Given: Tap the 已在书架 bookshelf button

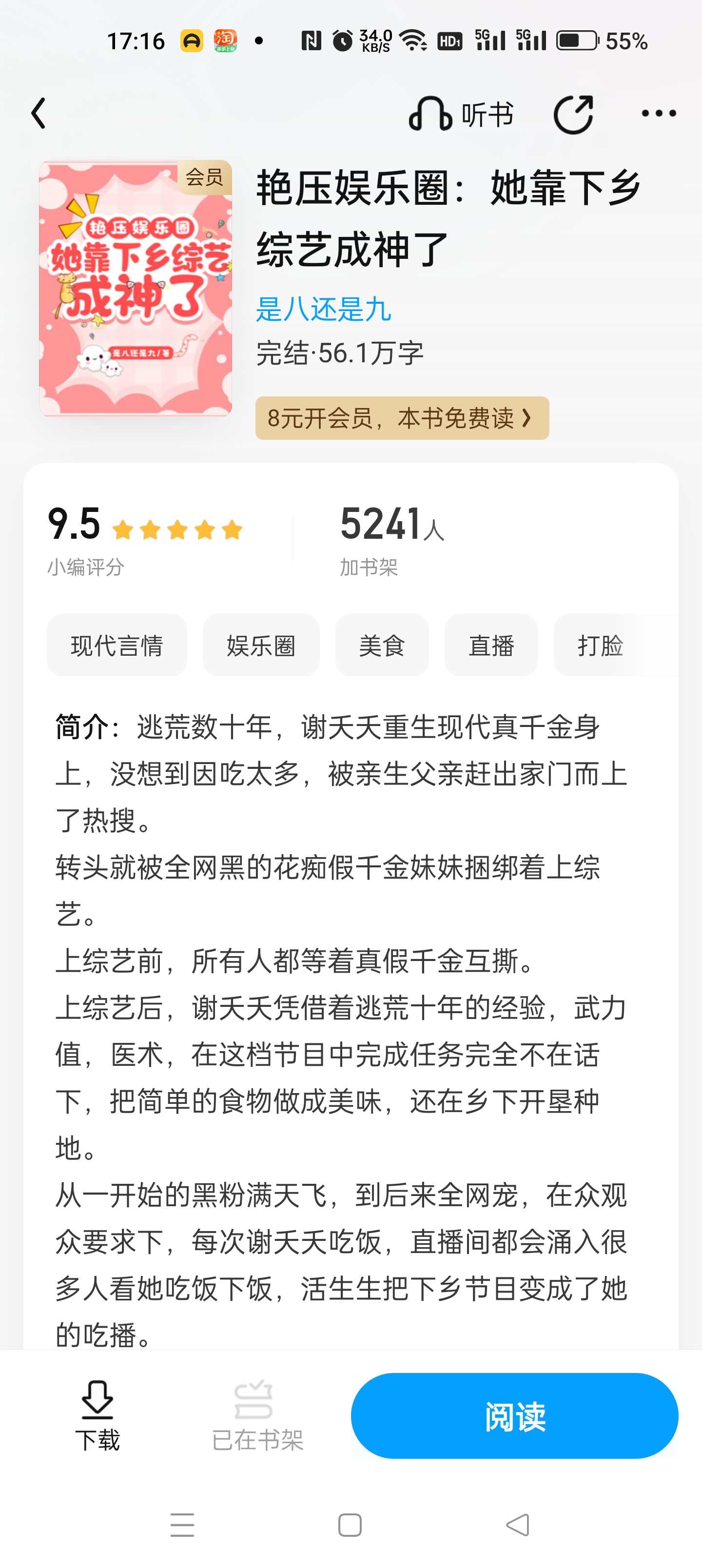Looking at the screenshot, I should 257,1416.
